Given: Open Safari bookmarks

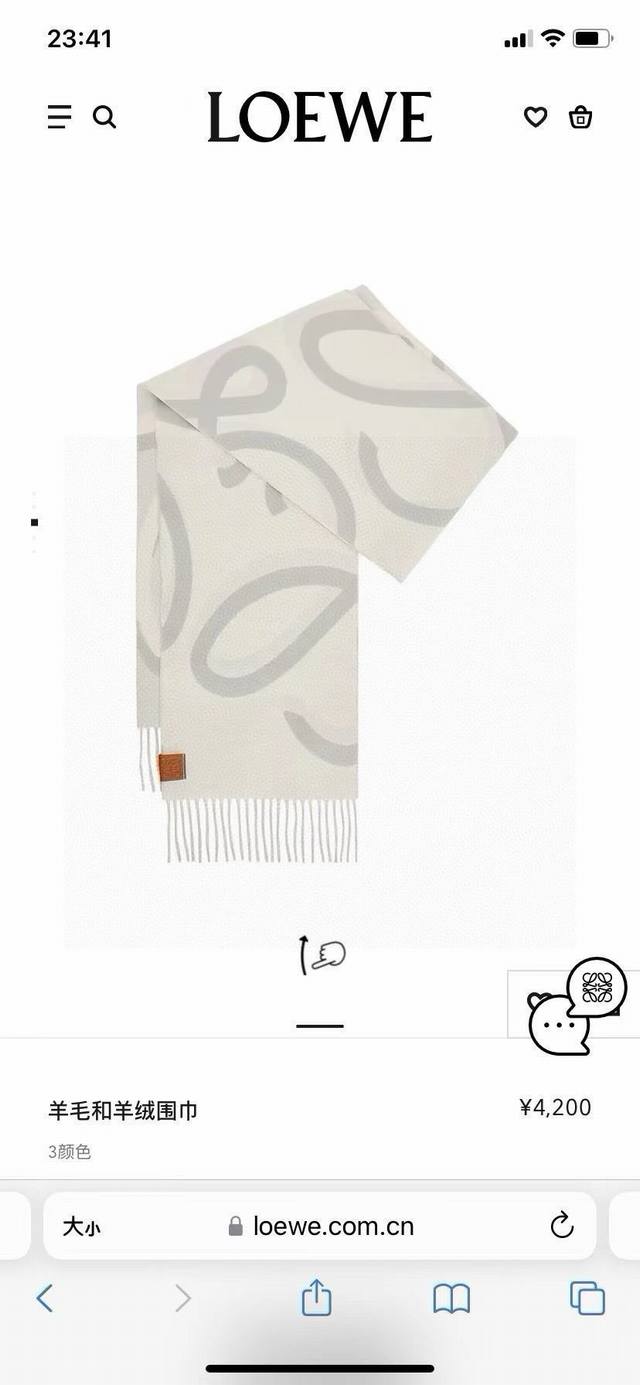Looking at the screenshot, I should (x=451, y=1298).
